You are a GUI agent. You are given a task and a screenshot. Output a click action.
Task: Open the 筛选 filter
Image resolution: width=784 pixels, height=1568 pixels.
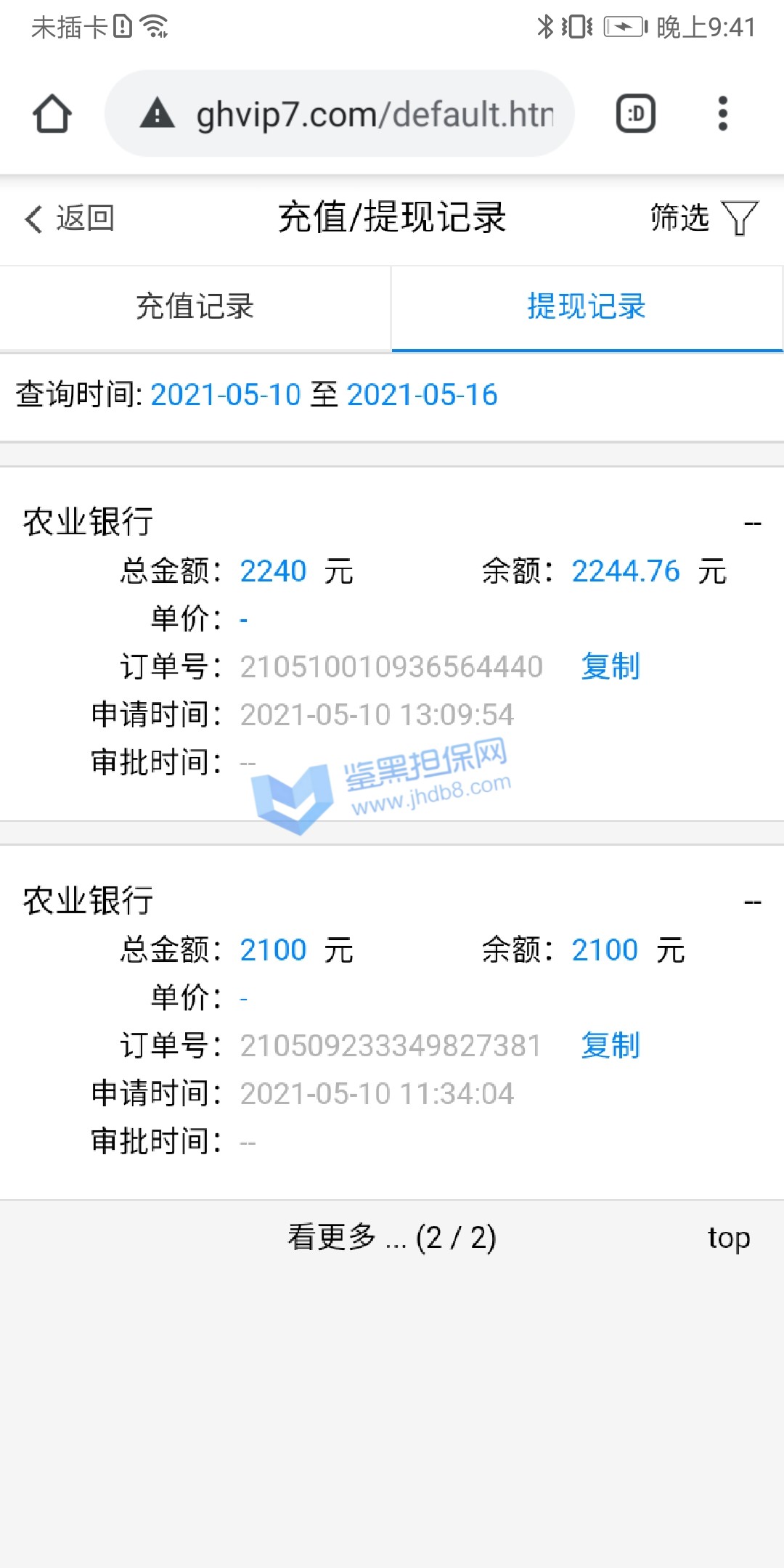click(703, 218)
